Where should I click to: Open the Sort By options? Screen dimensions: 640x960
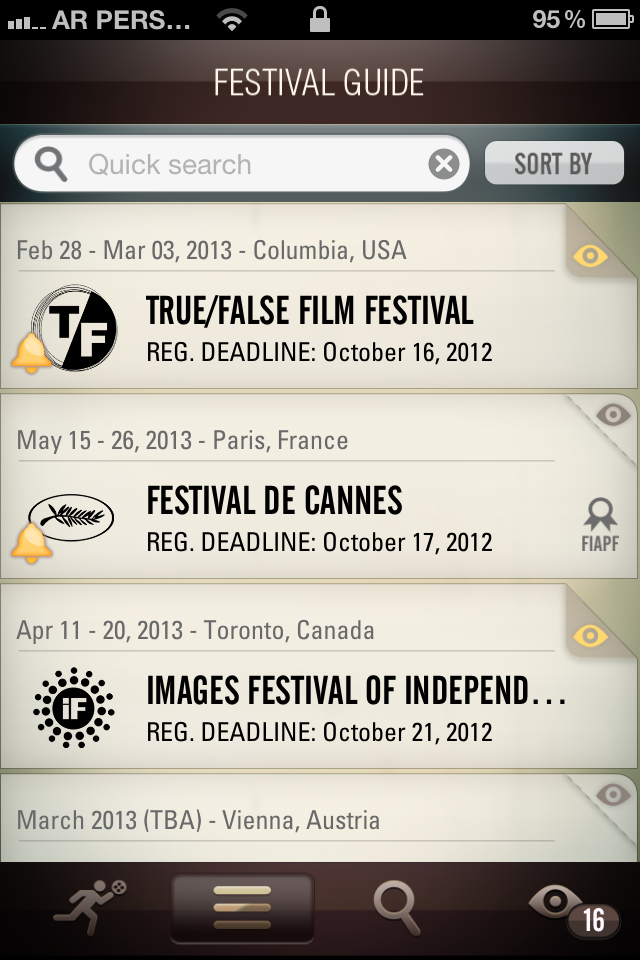coord(554,164)
